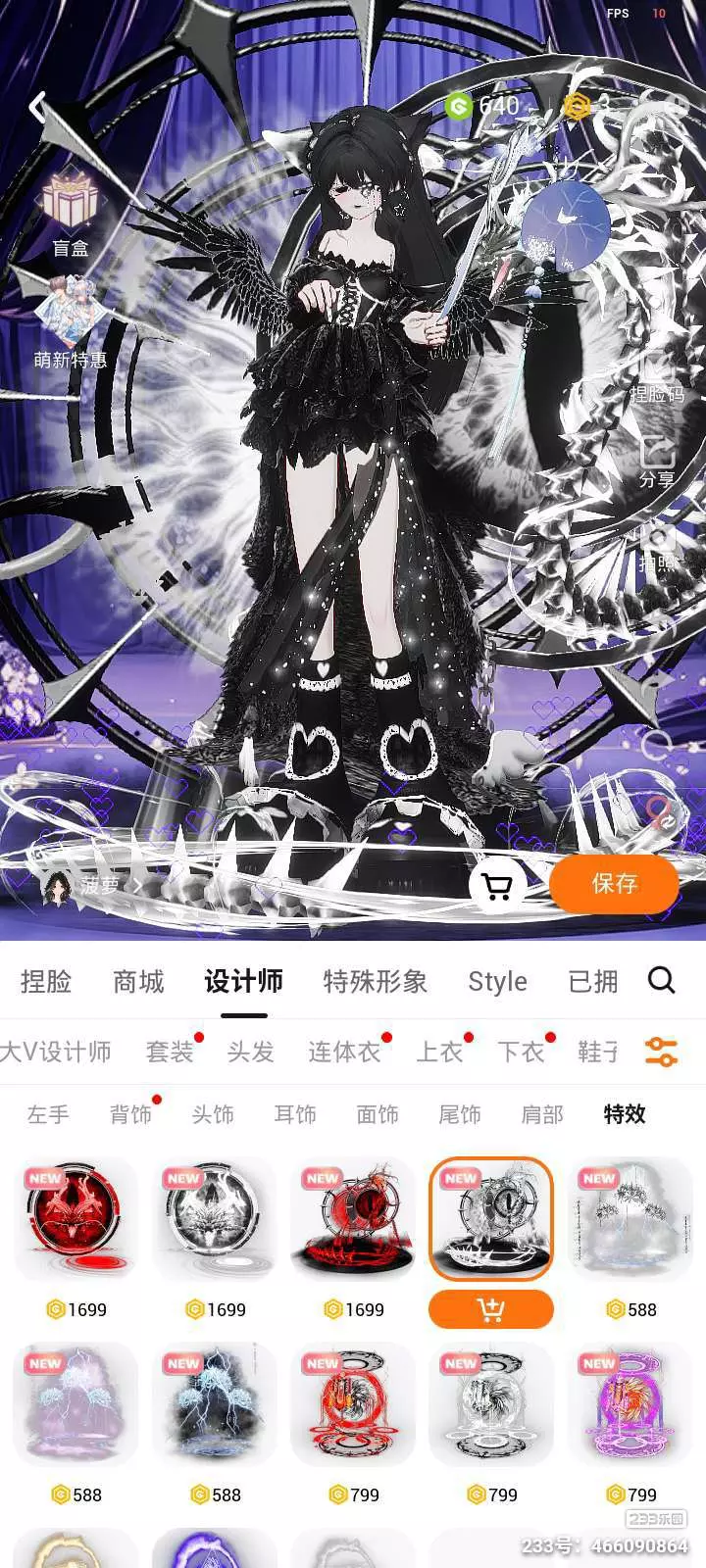This screenshot has width=706, height=1568.
Task: Switch to the 商城 tab
Action: coord(138,981)
